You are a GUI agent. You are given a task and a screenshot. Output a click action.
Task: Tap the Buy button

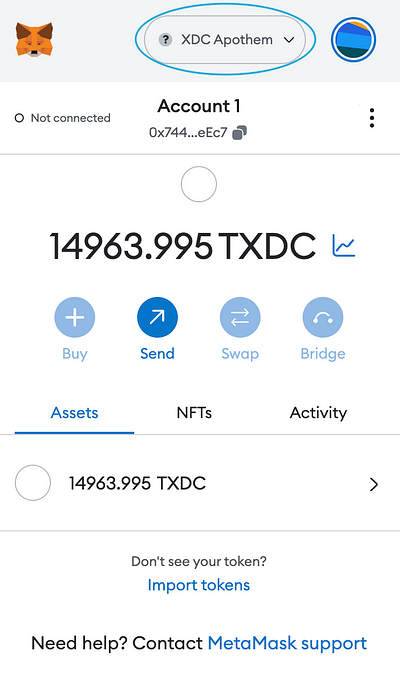75,329
